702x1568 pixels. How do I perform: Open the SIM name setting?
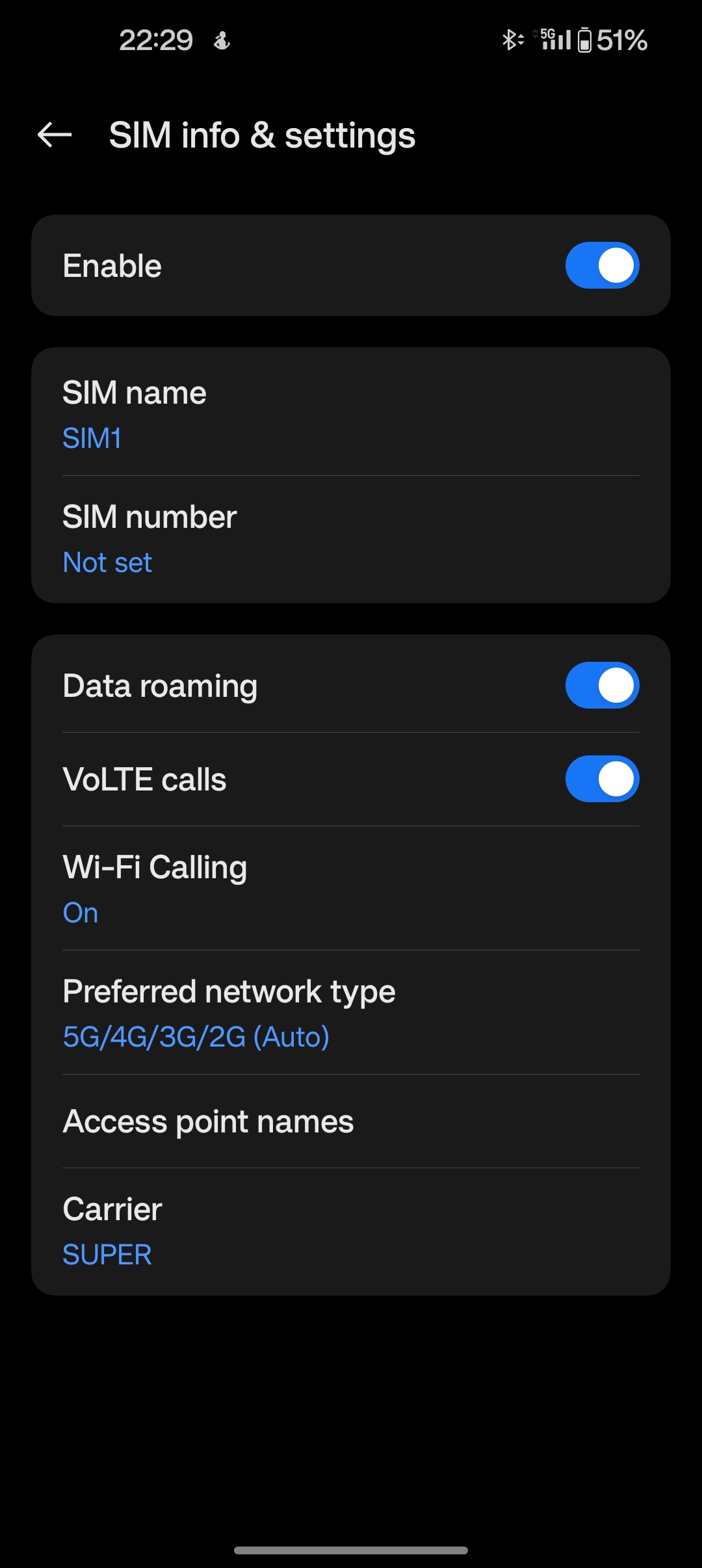(x=351, y=414)
